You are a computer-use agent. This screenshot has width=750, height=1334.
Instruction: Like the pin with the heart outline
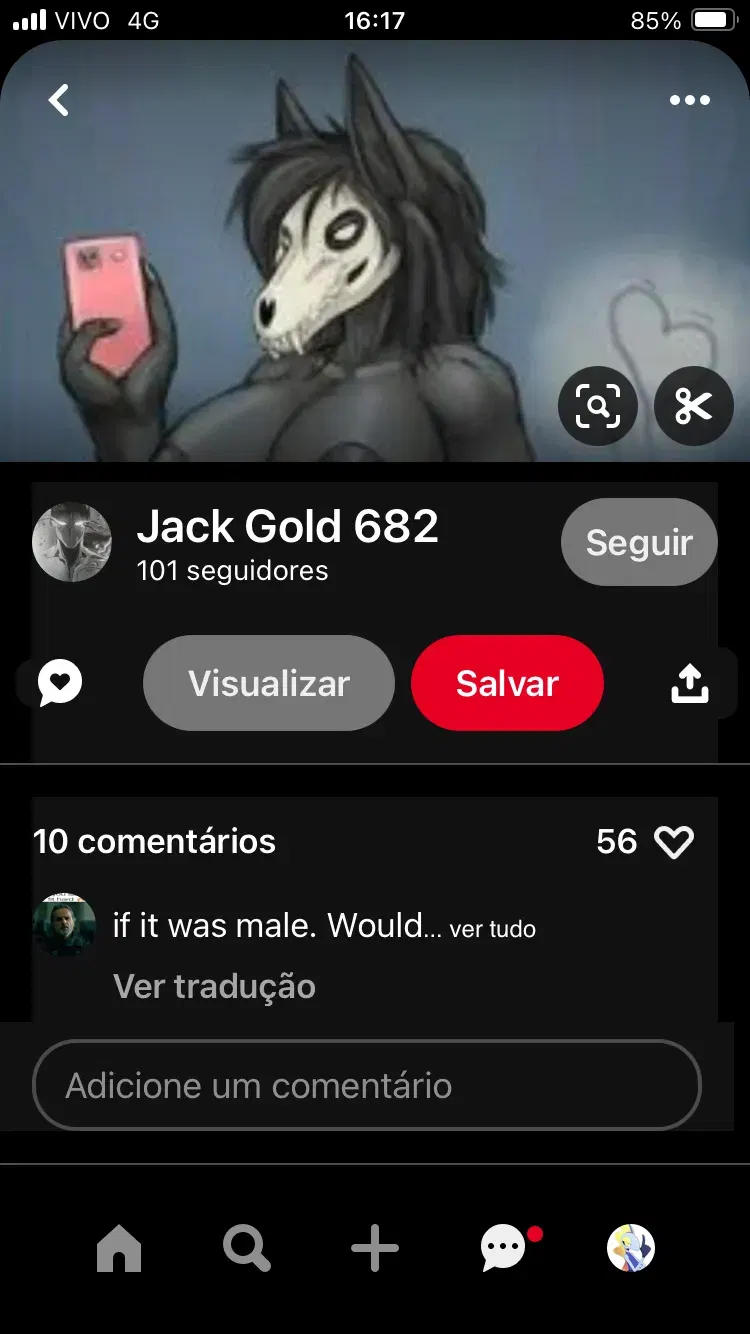673,842
